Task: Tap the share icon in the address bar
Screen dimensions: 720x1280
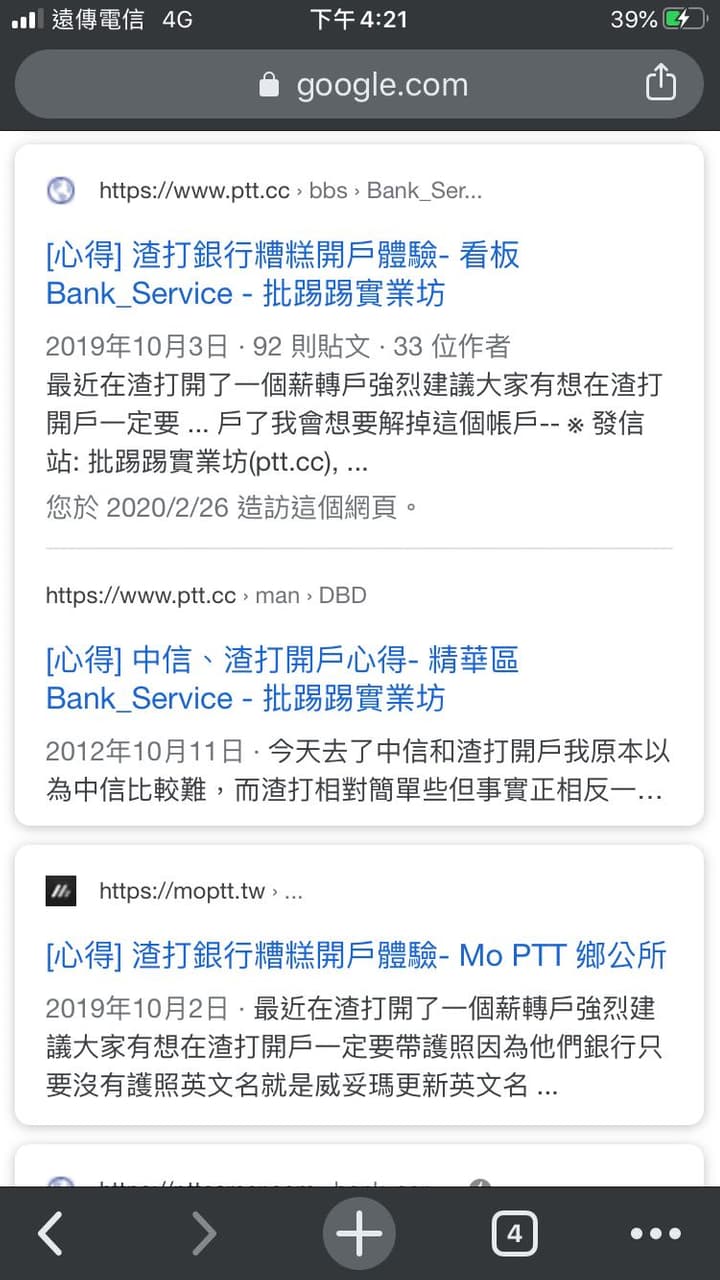Action: [660, 84]
